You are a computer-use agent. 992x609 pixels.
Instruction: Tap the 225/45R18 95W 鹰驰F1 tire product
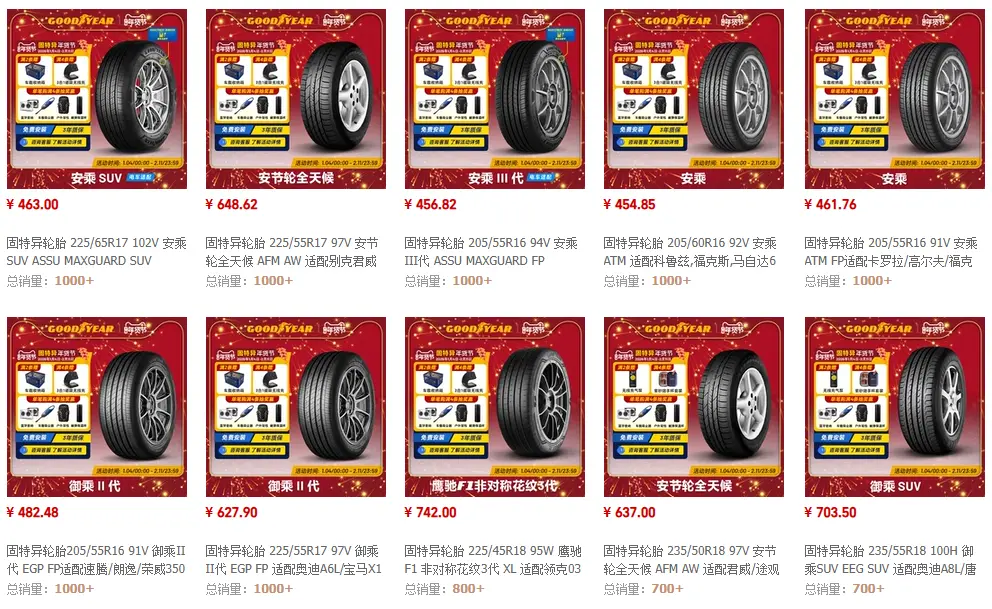pos(494,407)
